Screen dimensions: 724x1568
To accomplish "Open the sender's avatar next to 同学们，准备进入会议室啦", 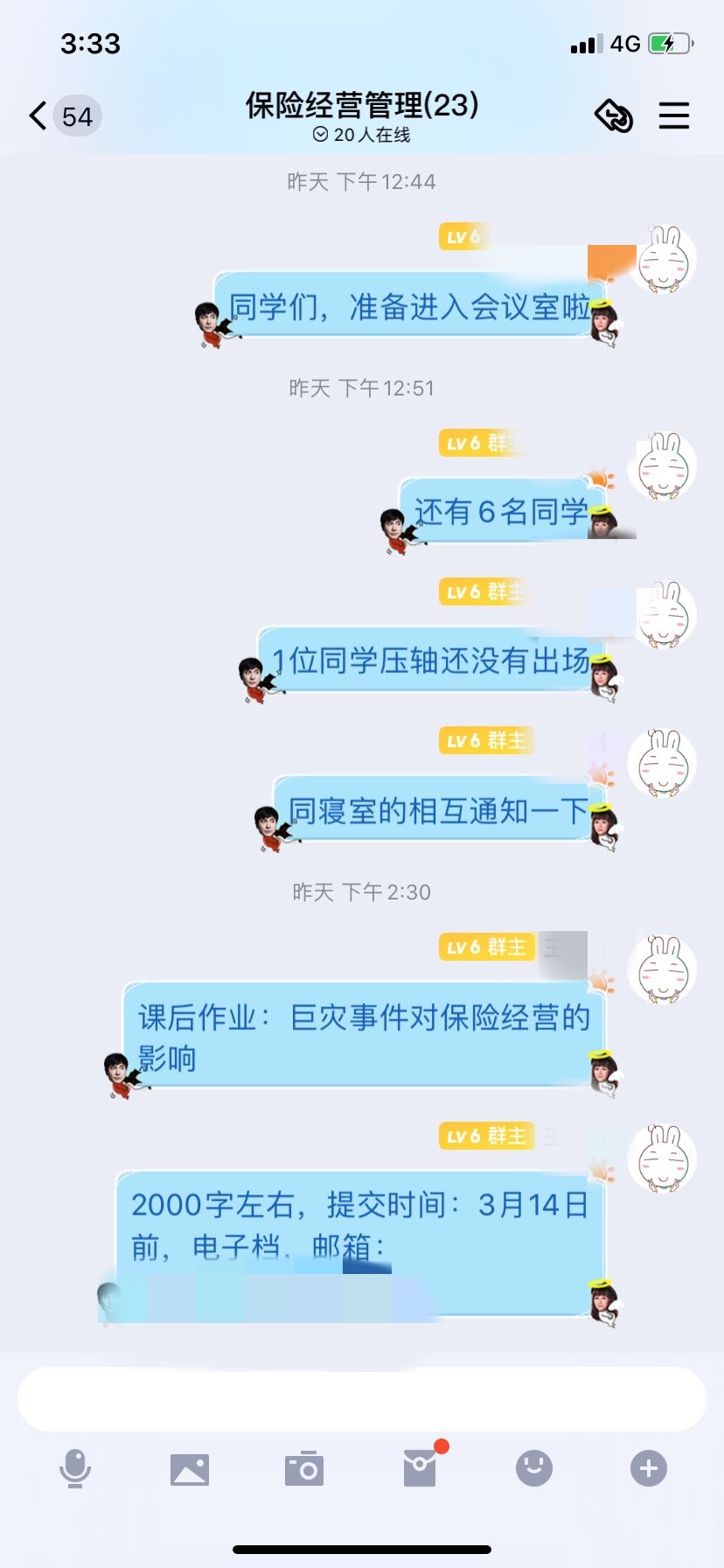I will [664, 260].
